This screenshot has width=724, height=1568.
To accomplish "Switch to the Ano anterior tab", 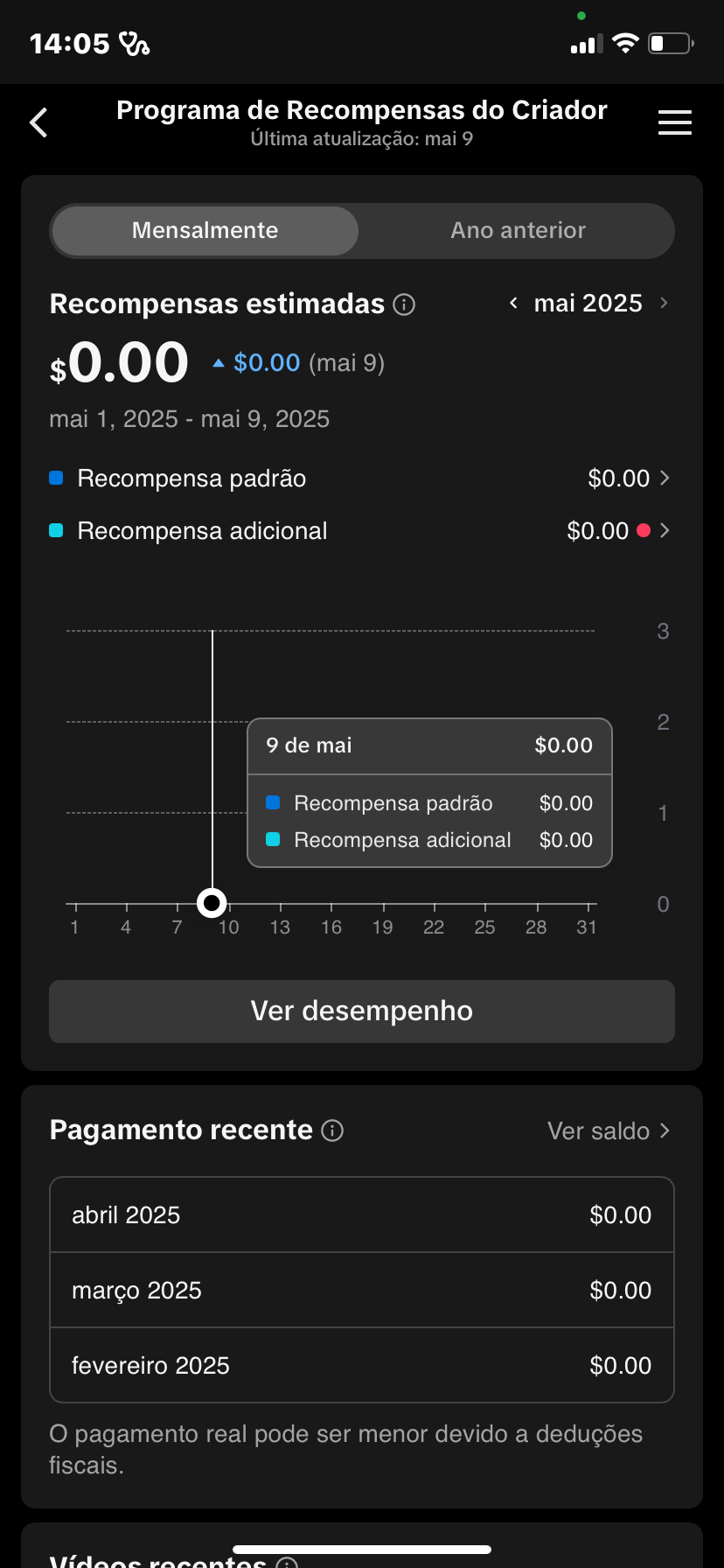I will 519,231.
